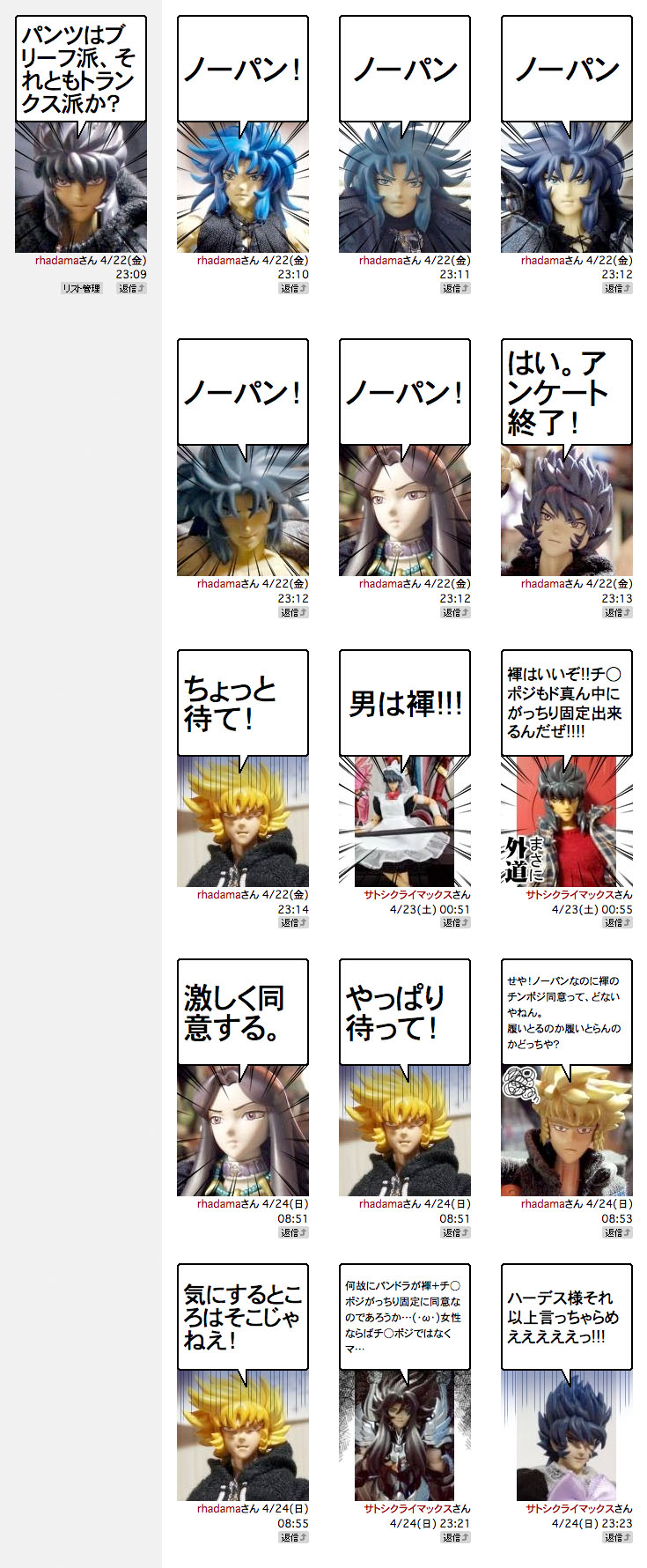The height and width of the screenshot is (1568, 647).
Task: Open リスト管理 under the first post
Action: [x=81, y=288]
